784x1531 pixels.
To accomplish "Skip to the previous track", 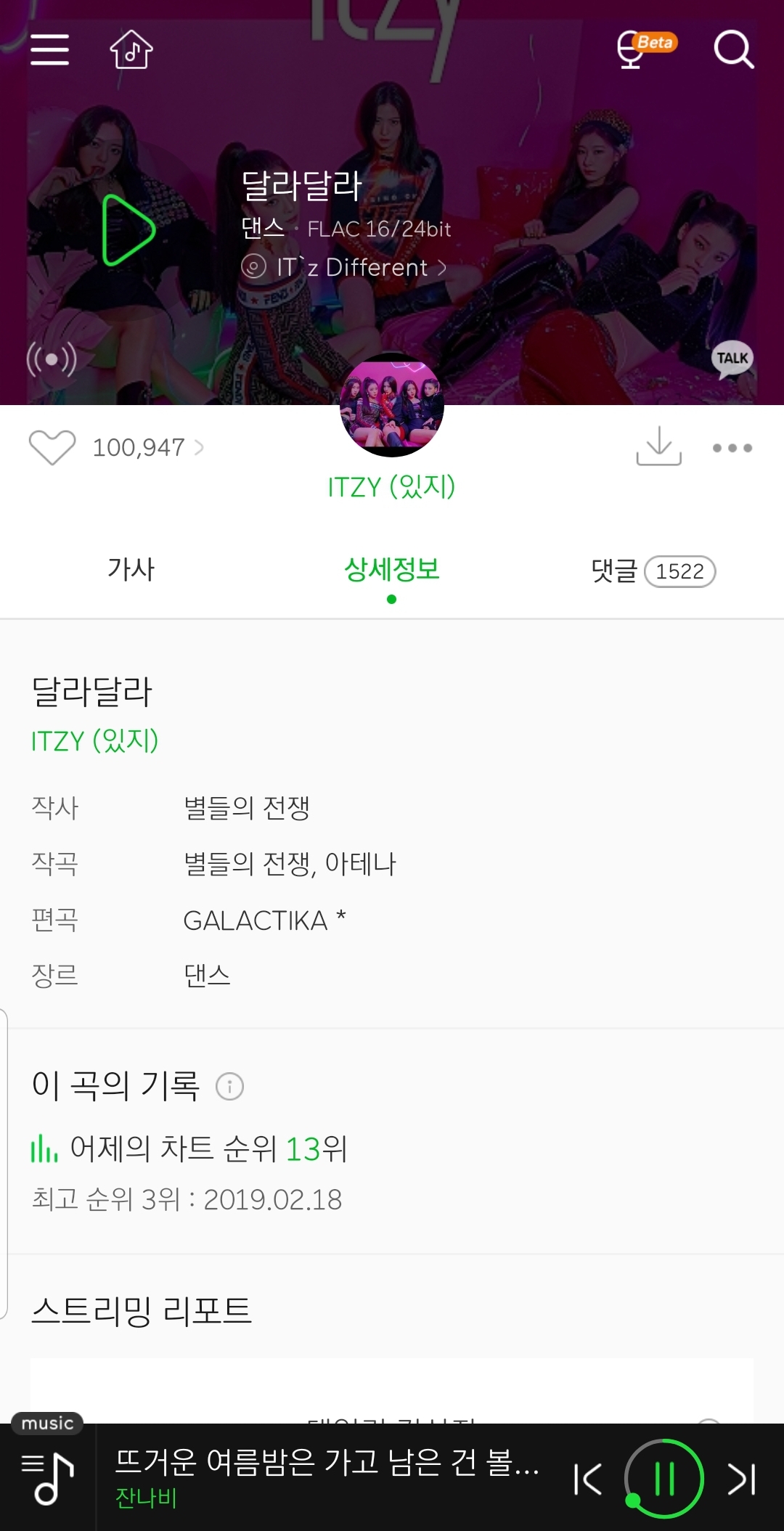I will pyautogui.click(x=587, y=1479).
